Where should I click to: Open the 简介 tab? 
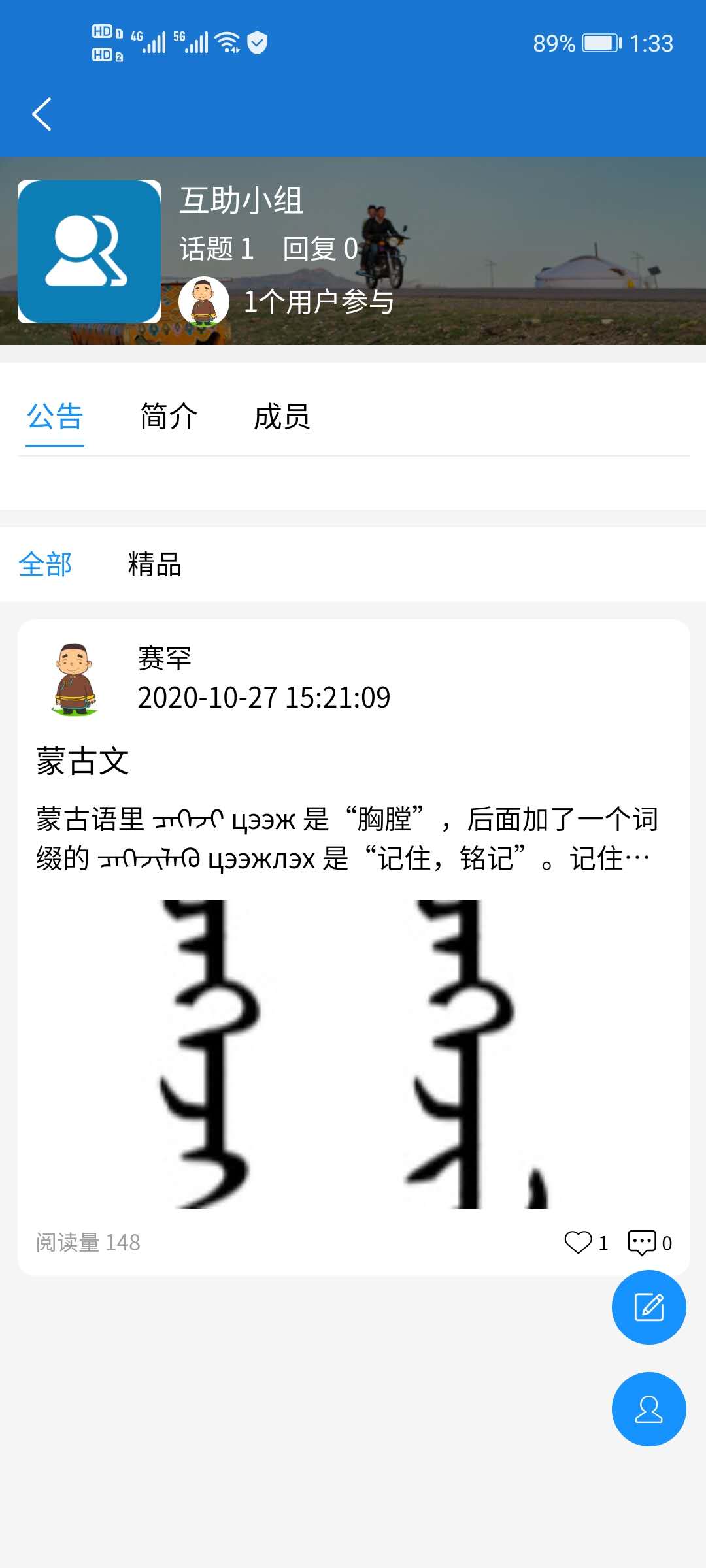pos(169,417)
